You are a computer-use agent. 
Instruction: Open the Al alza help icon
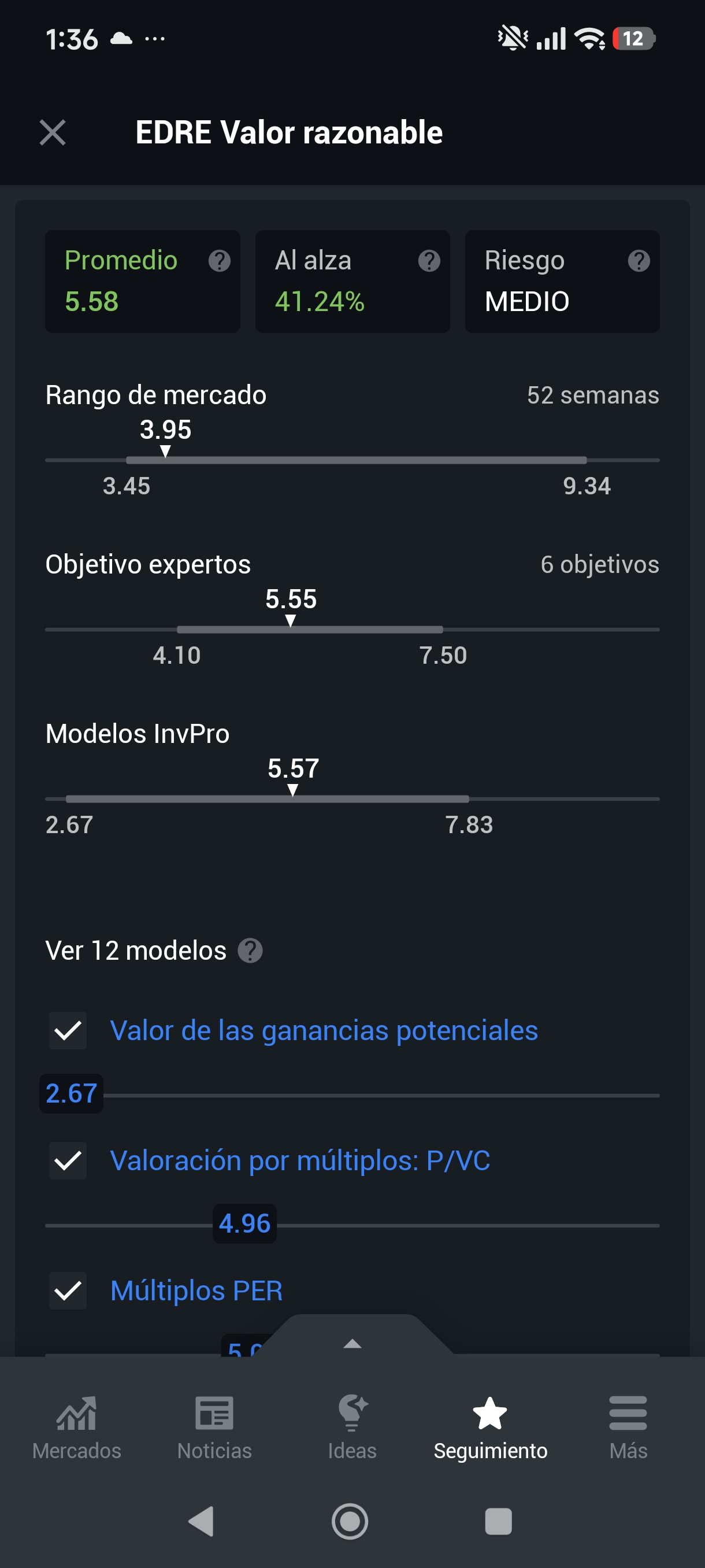(429, 261)
